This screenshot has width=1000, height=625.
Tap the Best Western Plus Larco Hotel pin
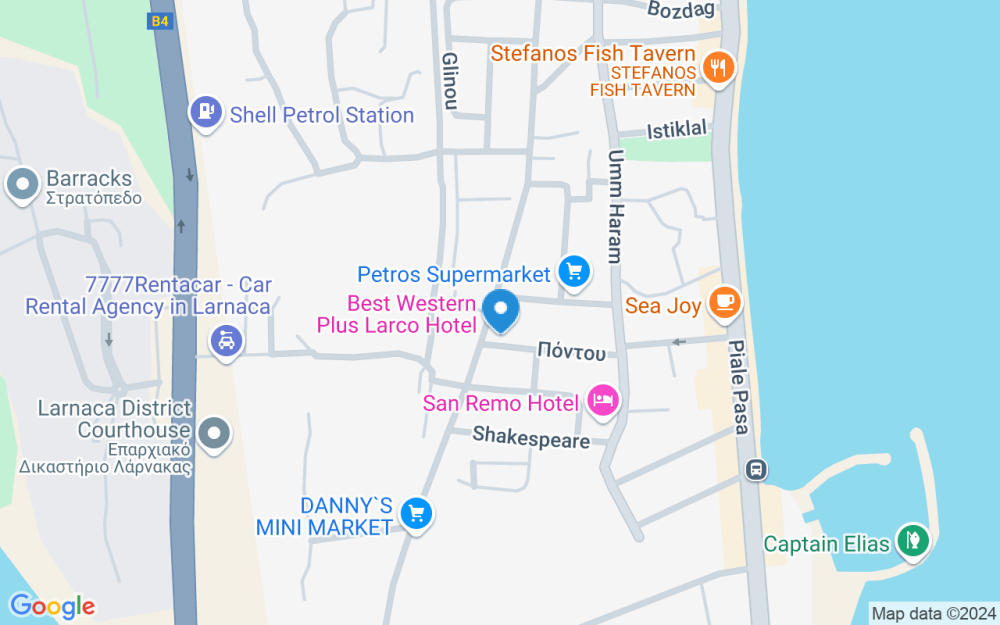[x=501, y=310]
